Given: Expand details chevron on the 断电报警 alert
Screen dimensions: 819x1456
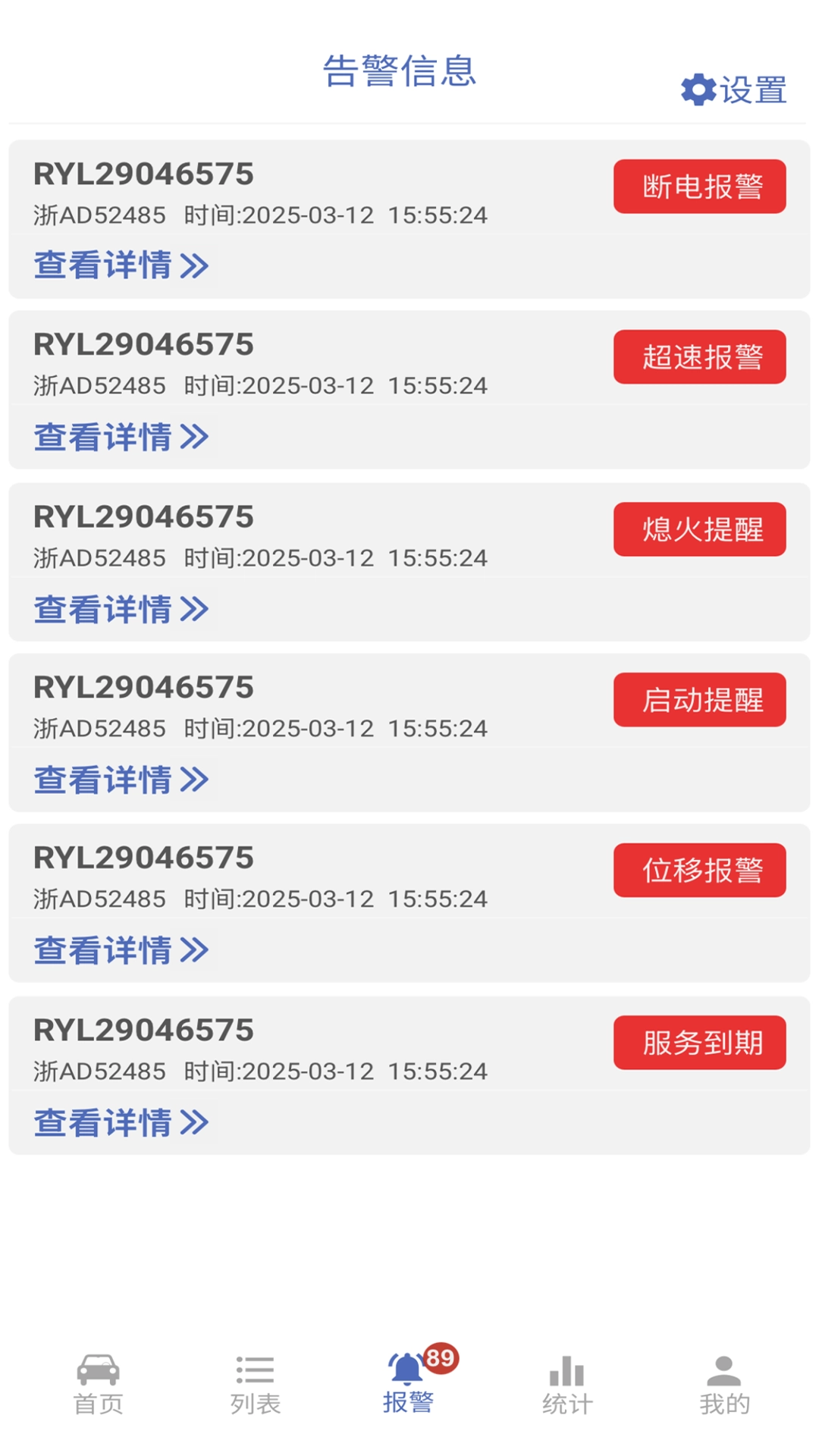Looking at the screenshot, I should [x=196, y=266].
